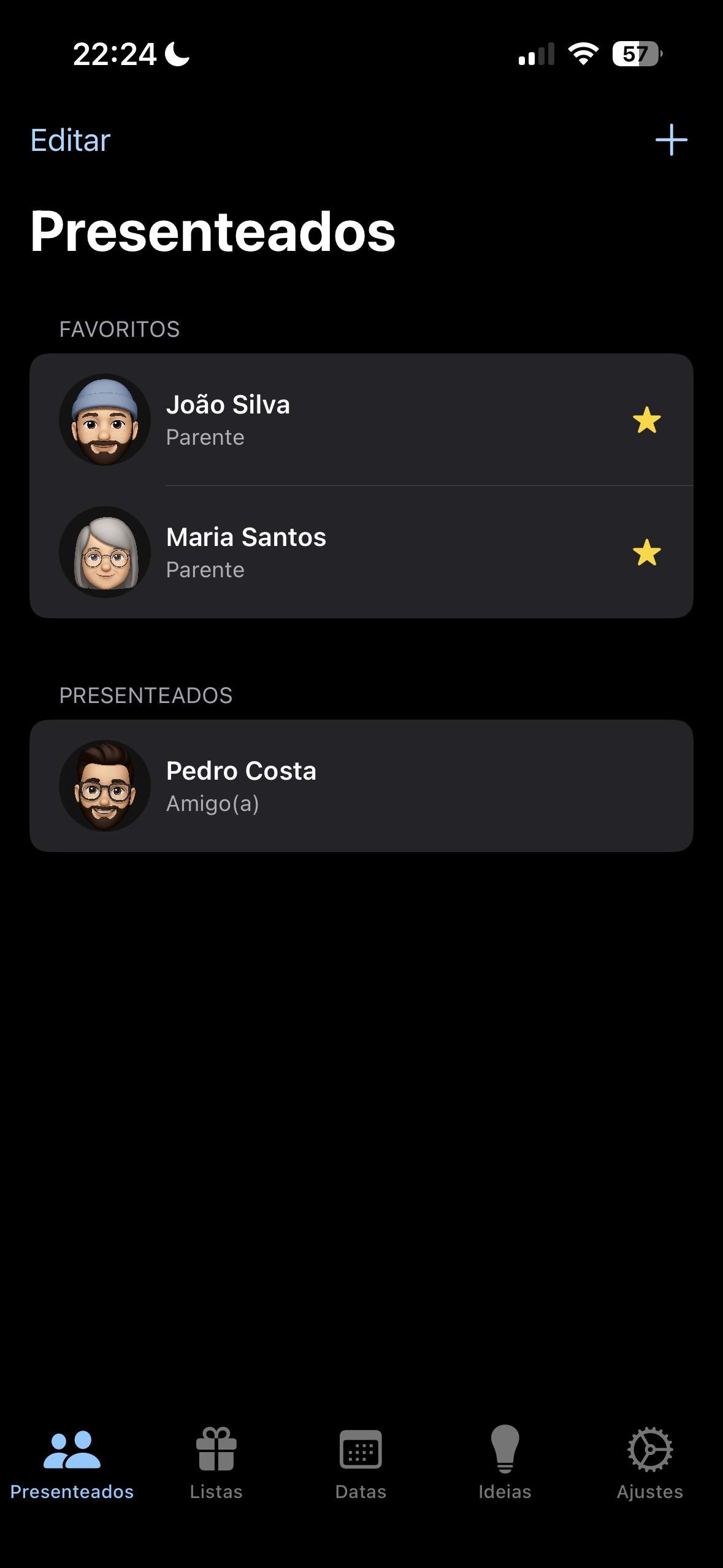
Task: Toggle Maria Santos's favorite star
Action: tap(647, 551)
